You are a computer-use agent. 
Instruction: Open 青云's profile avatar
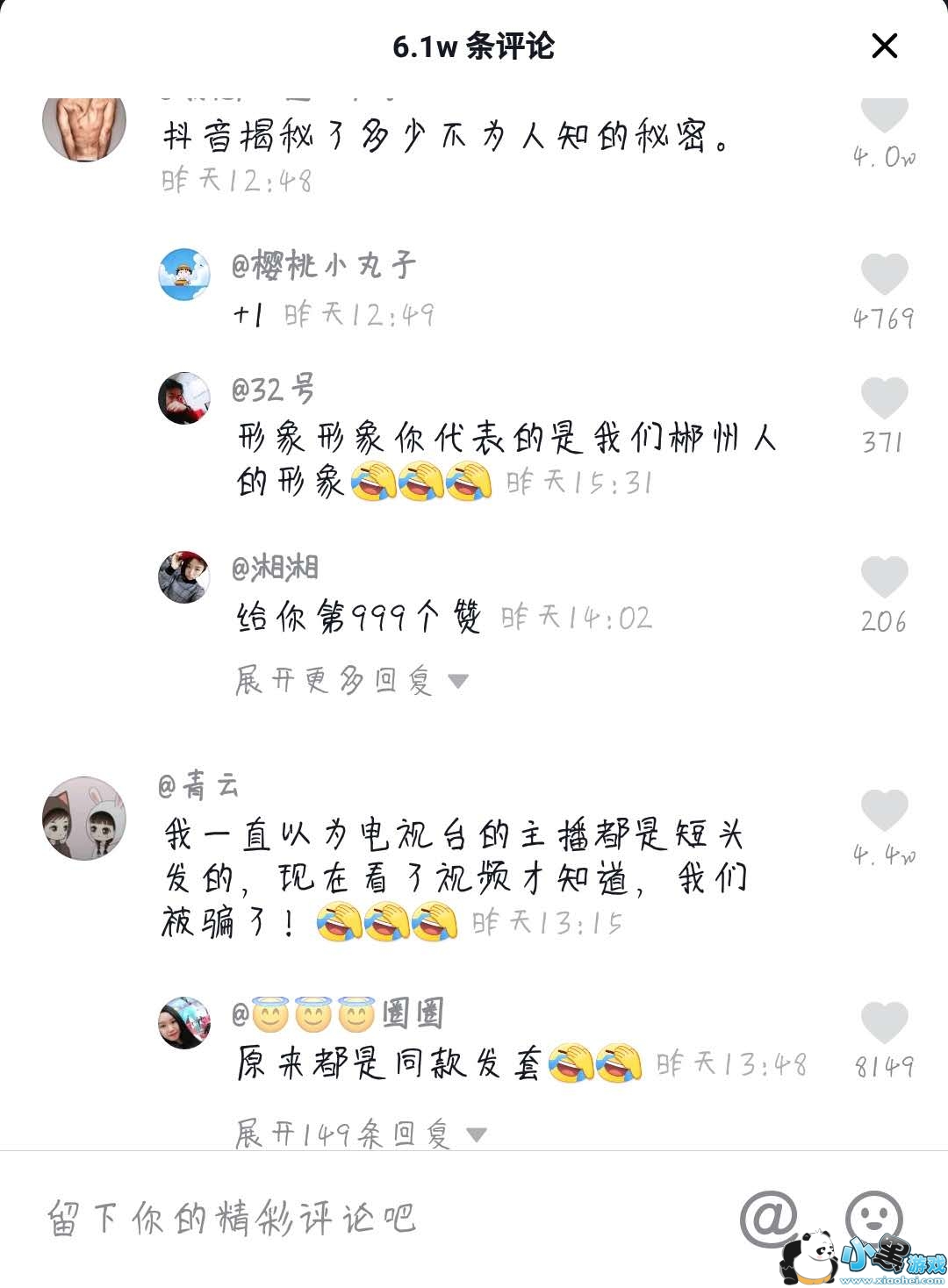(84, 818)
